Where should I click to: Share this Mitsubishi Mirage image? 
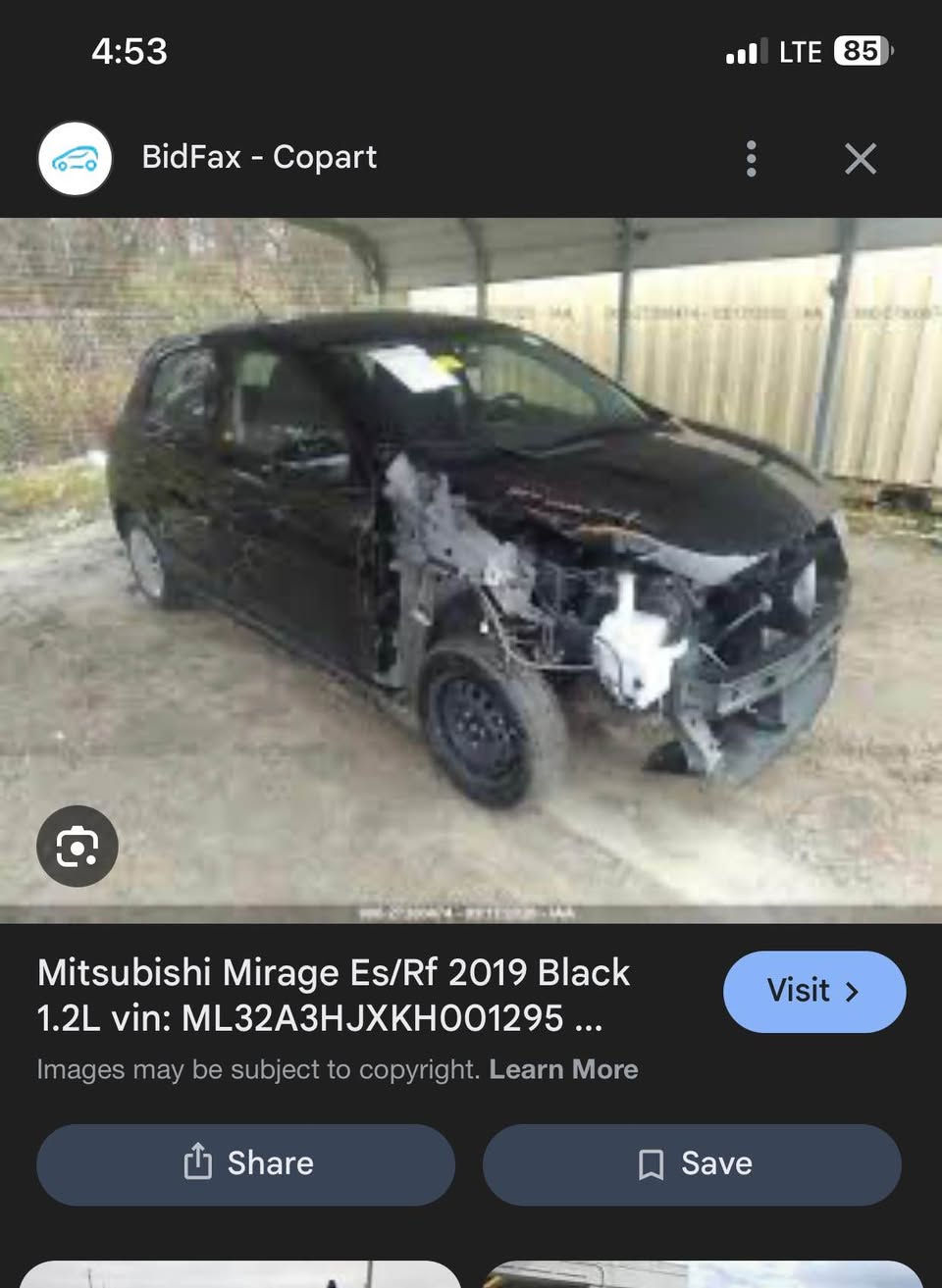[x=245, y=1163]
